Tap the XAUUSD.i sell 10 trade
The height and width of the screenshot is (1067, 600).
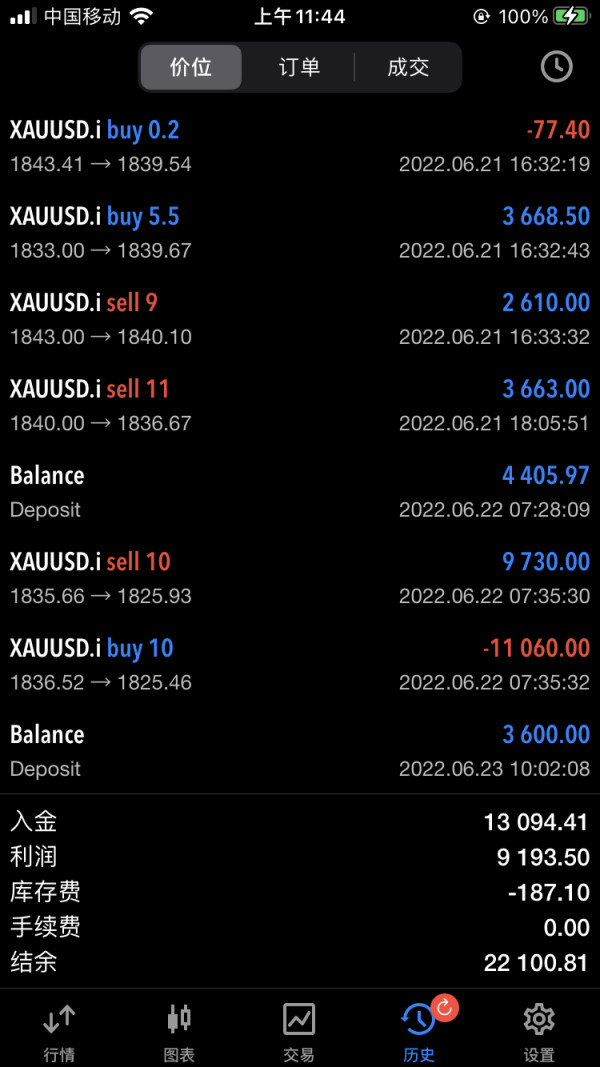(x=300, y=577)
